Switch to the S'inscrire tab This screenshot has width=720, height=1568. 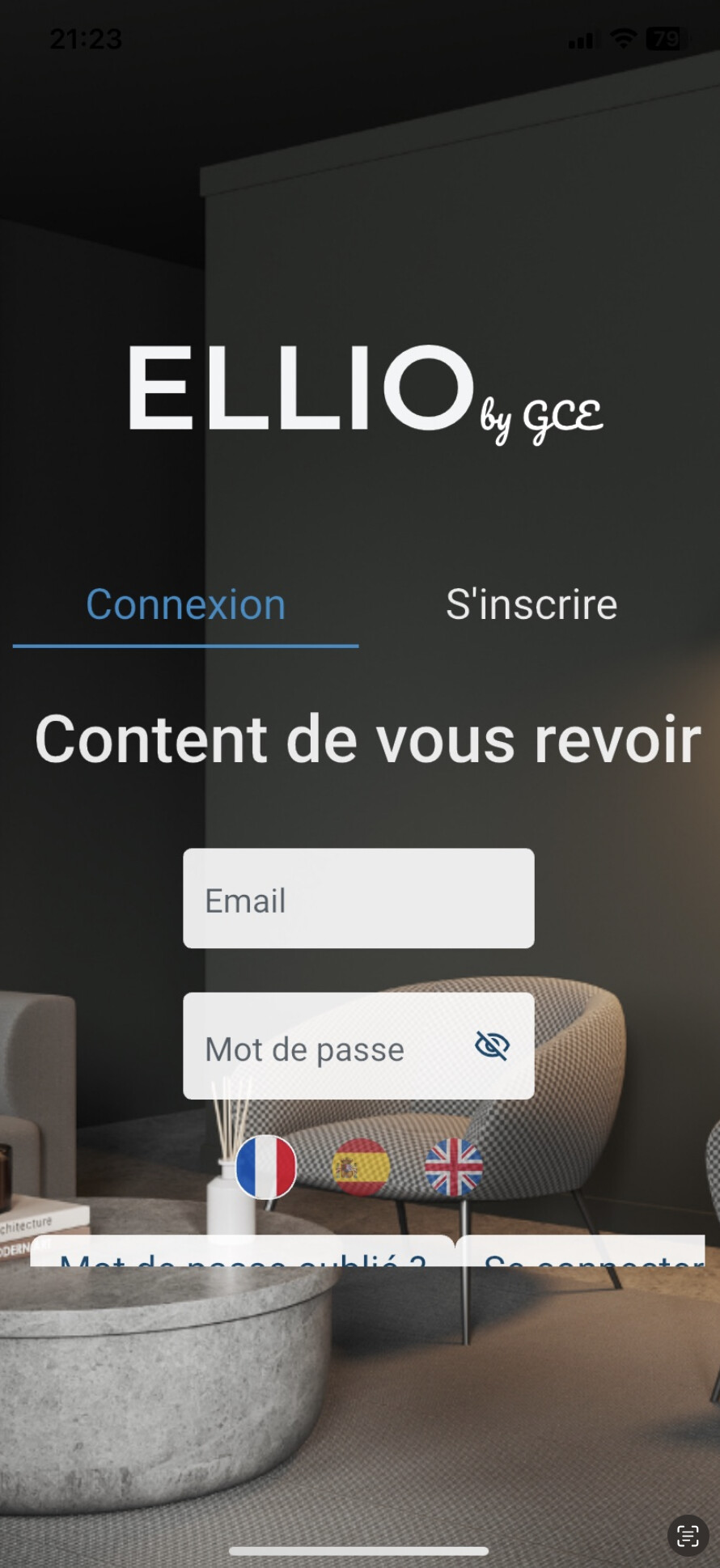coord(532,605)
